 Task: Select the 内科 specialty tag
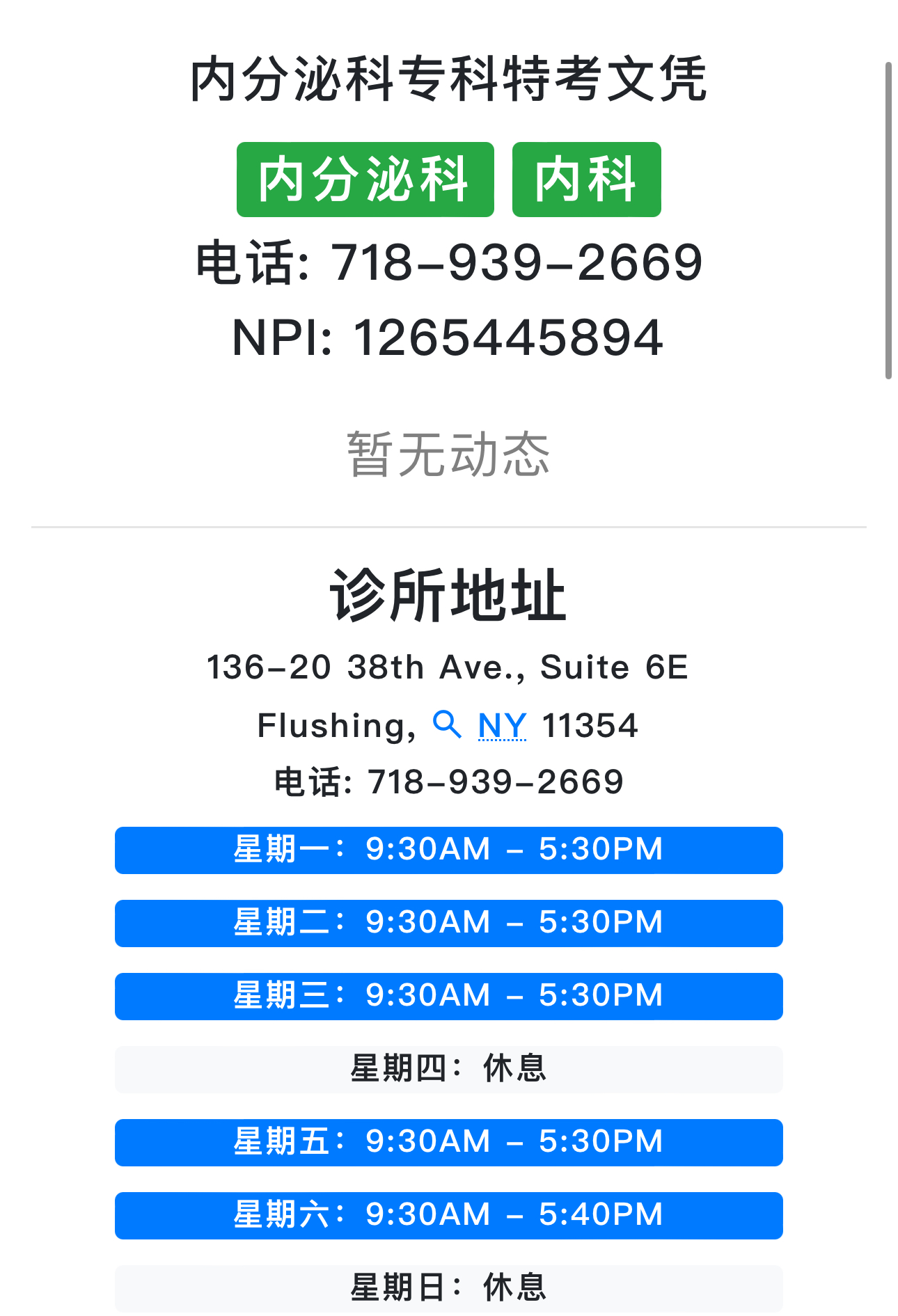tap(586, 180)
